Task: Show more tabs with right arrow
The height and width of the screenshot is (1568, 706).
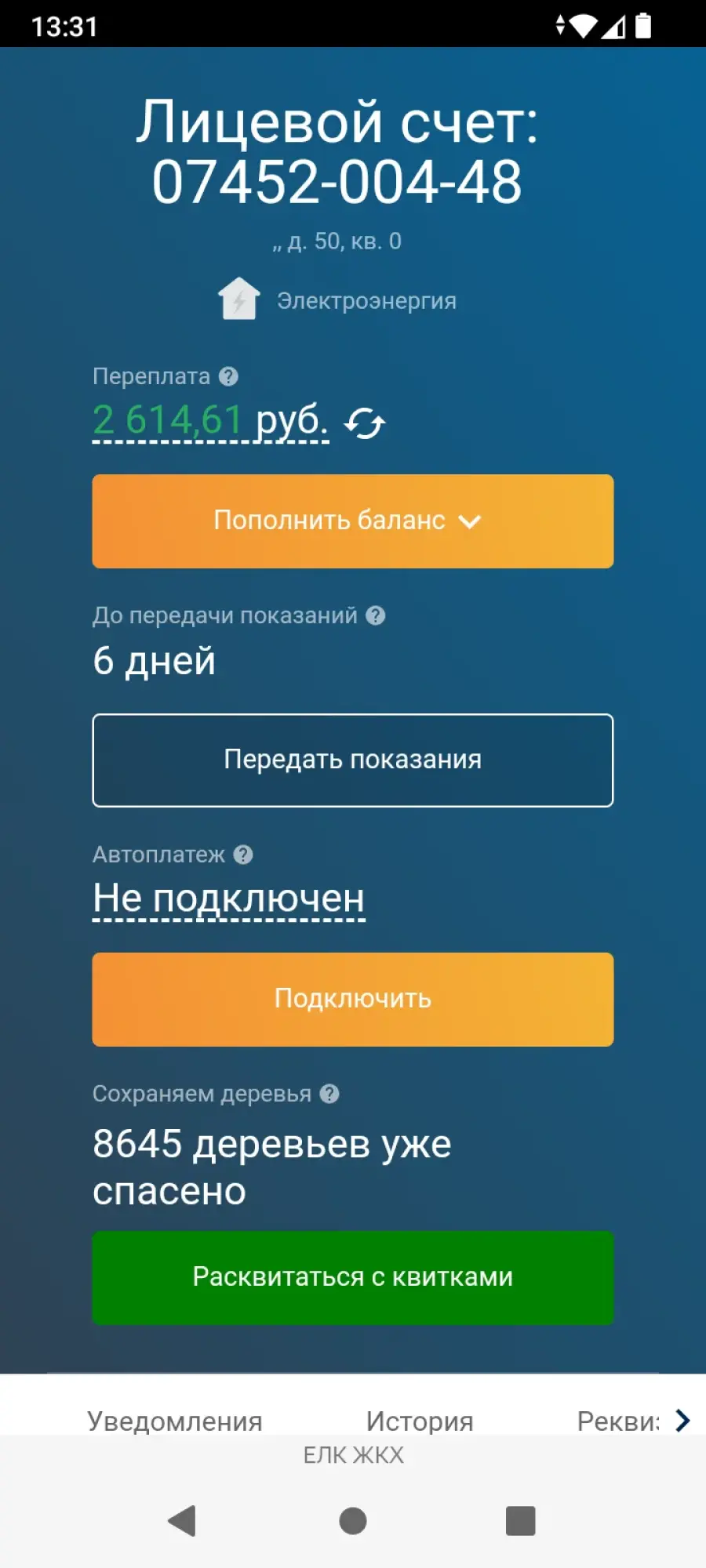Action: (x=683, y=1421)
